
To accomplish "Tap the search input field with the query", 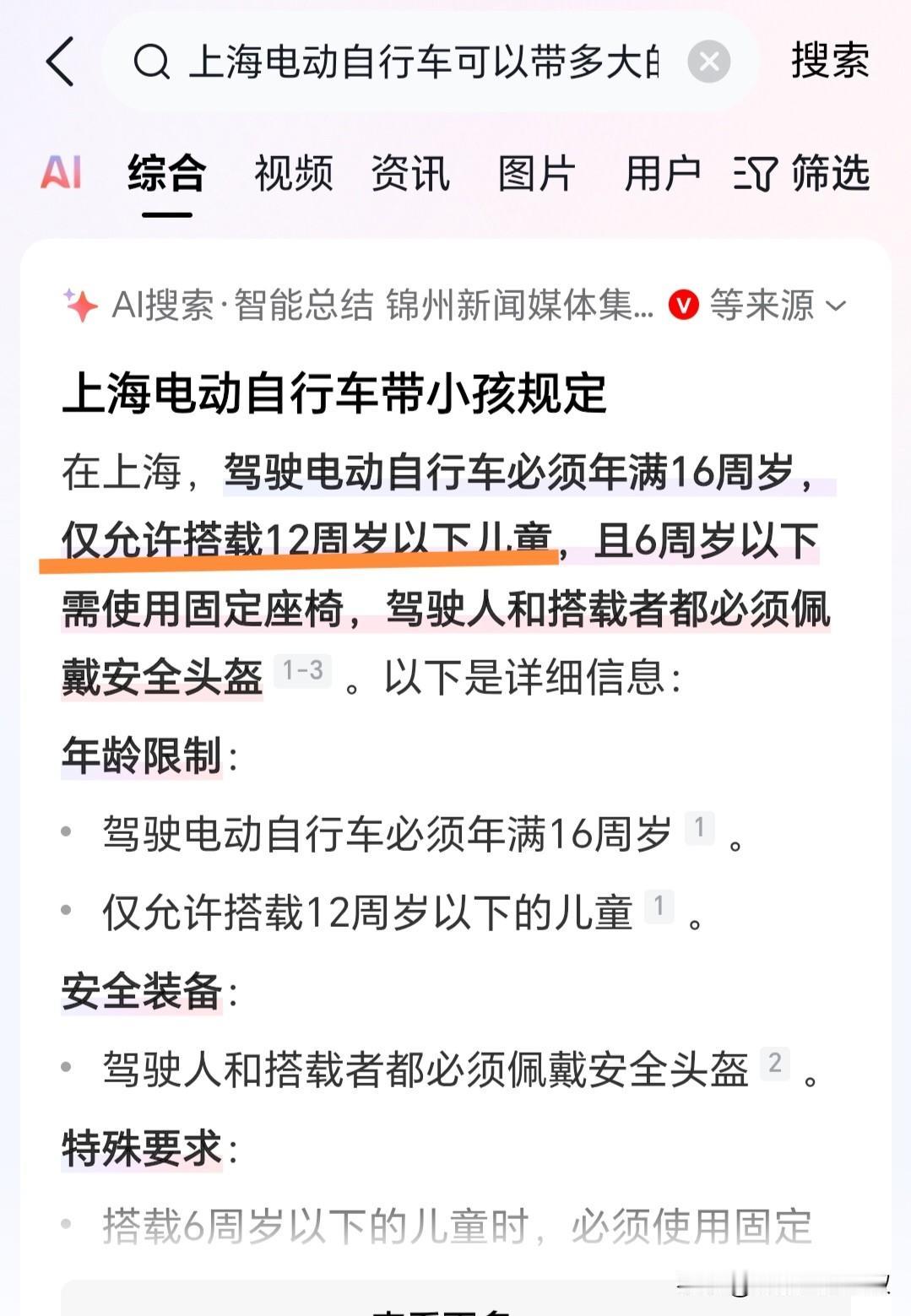I will (x=422, y=61).
